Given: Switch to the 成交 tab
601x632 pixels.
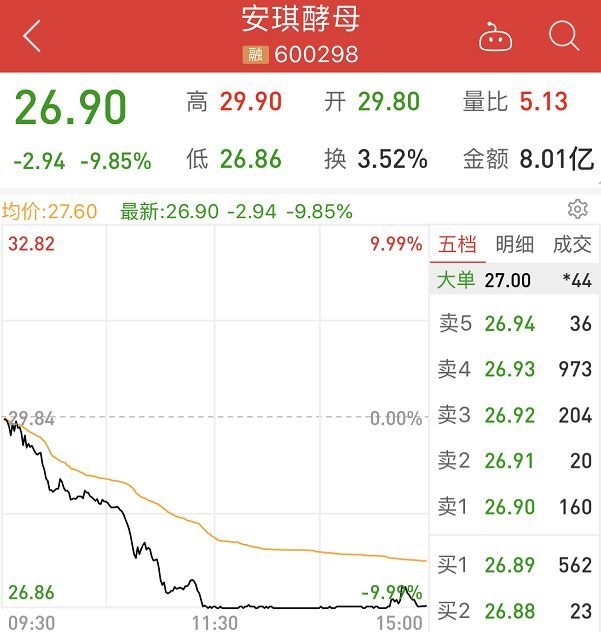Looking at the screenshot, I should pos(572,244).
